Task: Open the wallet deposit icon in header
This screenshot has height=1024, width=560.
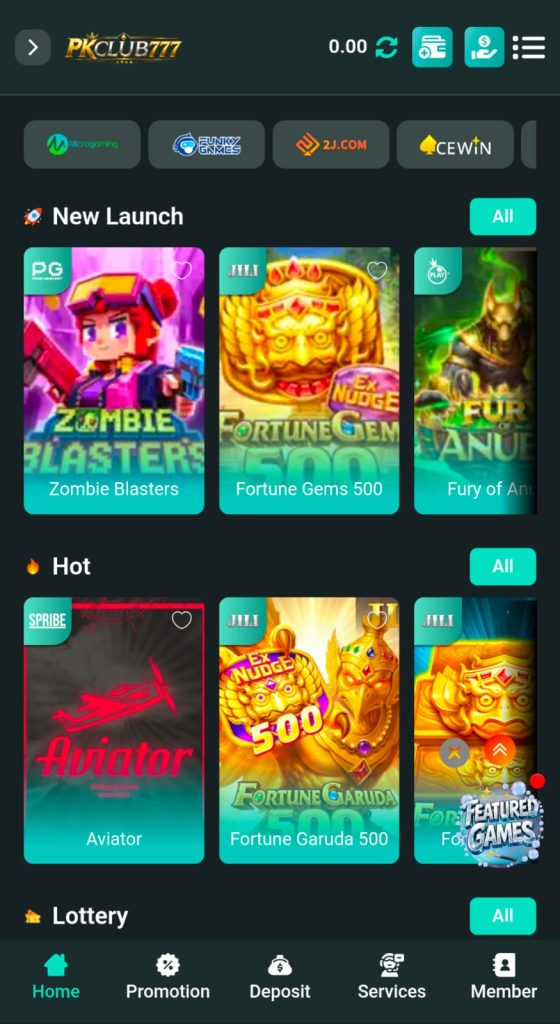Action: 432,47
